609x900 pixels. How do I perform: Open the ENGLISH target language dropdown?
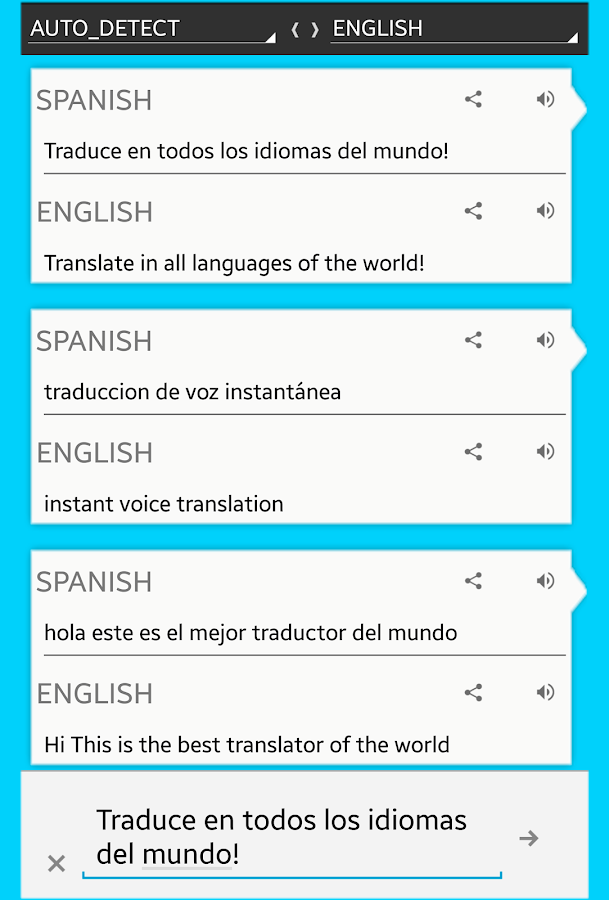pyautogui.click(x=455, y=29)
